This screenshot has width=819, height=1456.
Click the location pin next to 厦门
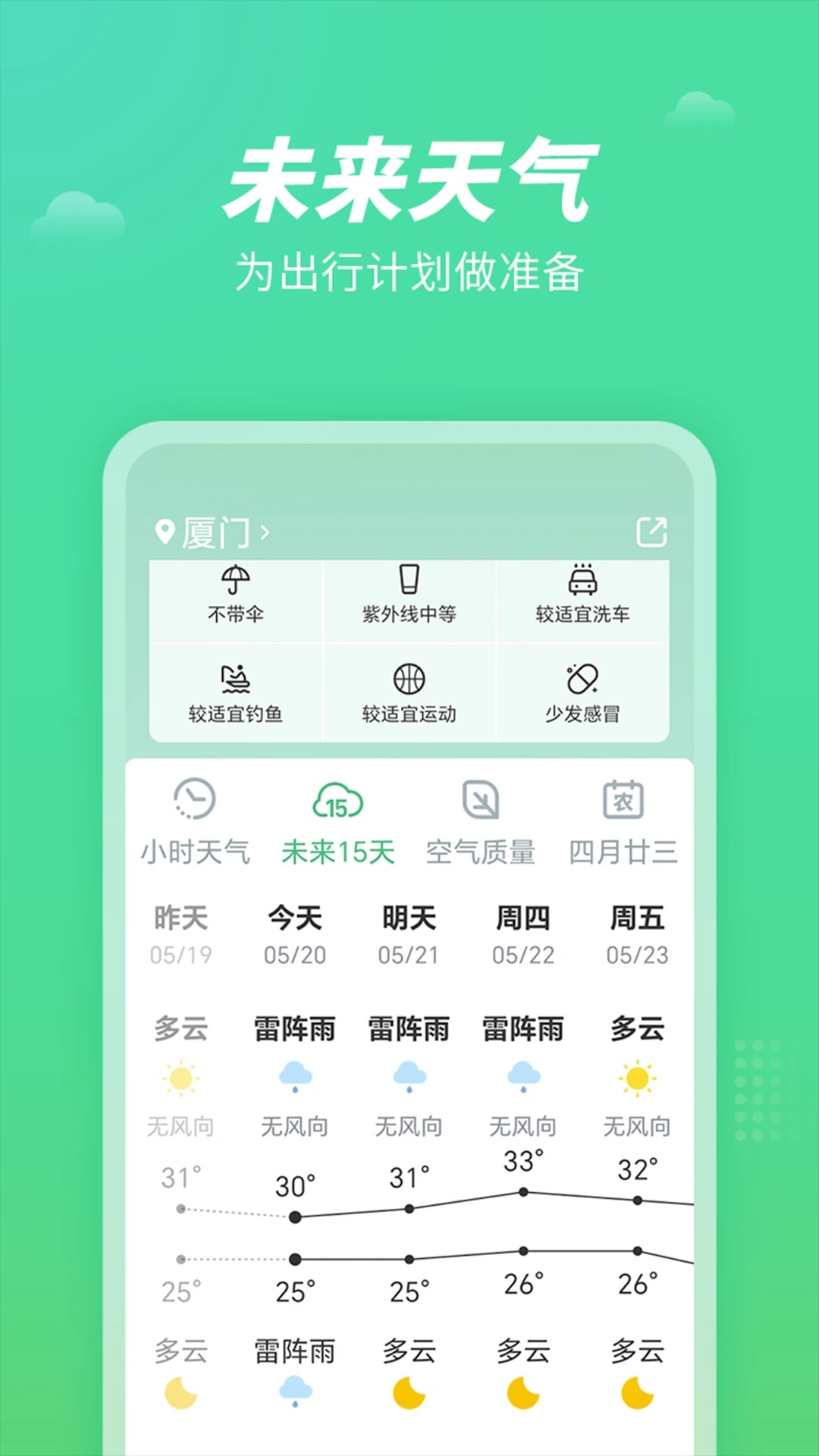[x=165, y=531]
